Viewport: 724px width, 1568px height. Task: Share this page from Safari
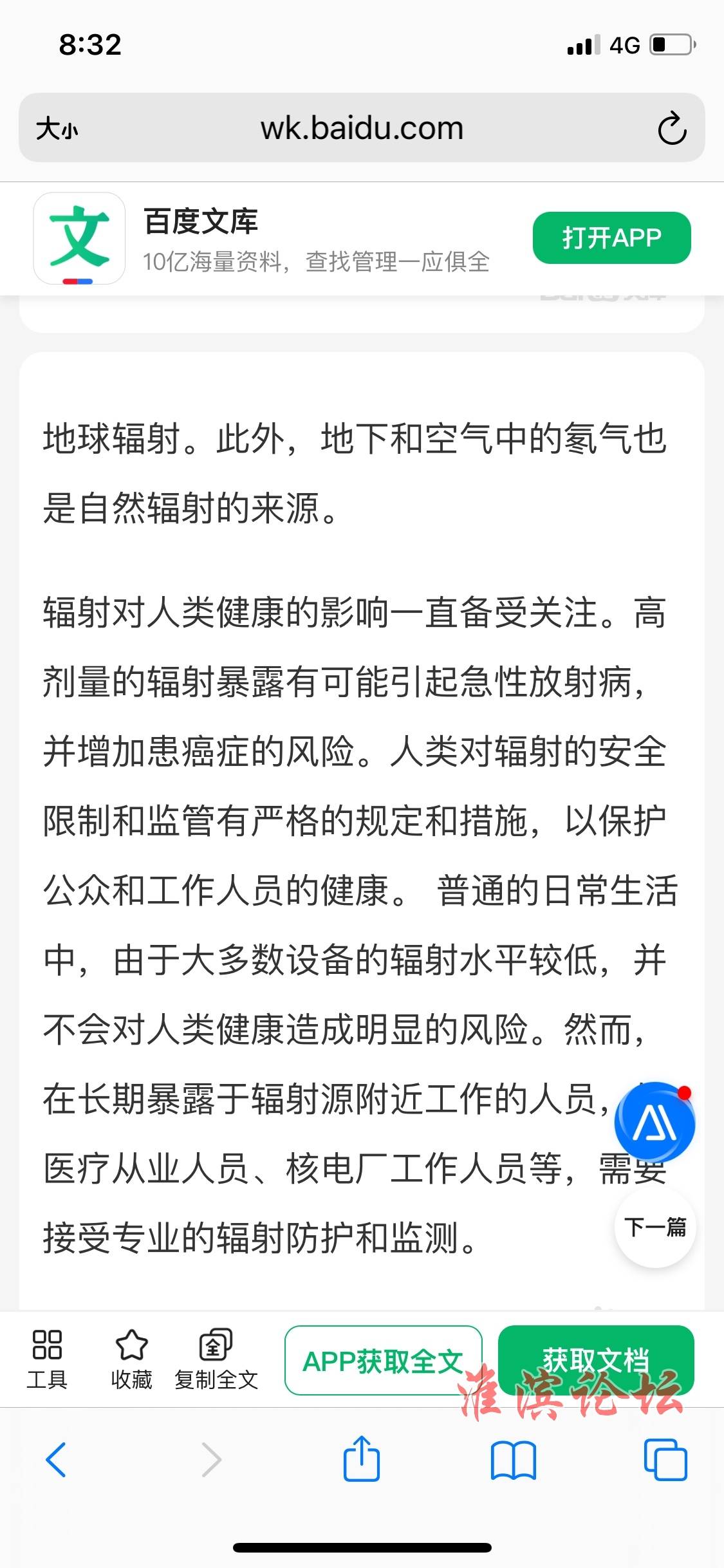point(362,1458)
